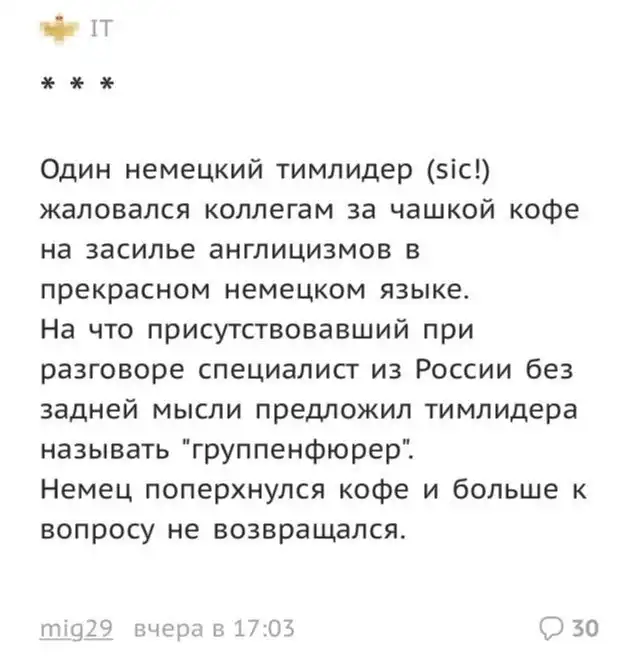Viewport: 639px width, 665px height.
Task: Open the IT category tag
Action: 103,28
